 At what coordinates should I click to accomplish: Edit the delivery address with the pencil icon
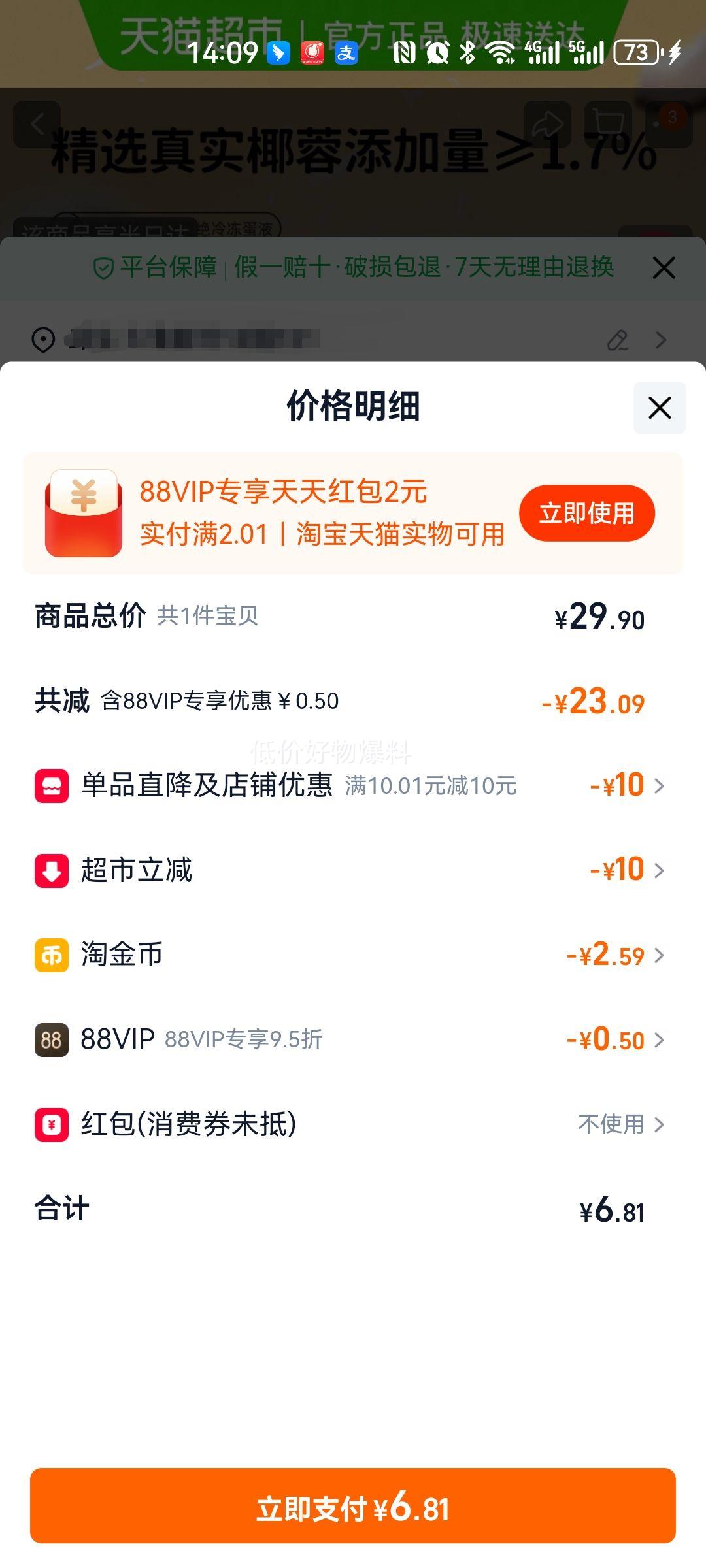pyautogui.click(x=617, y=340)
